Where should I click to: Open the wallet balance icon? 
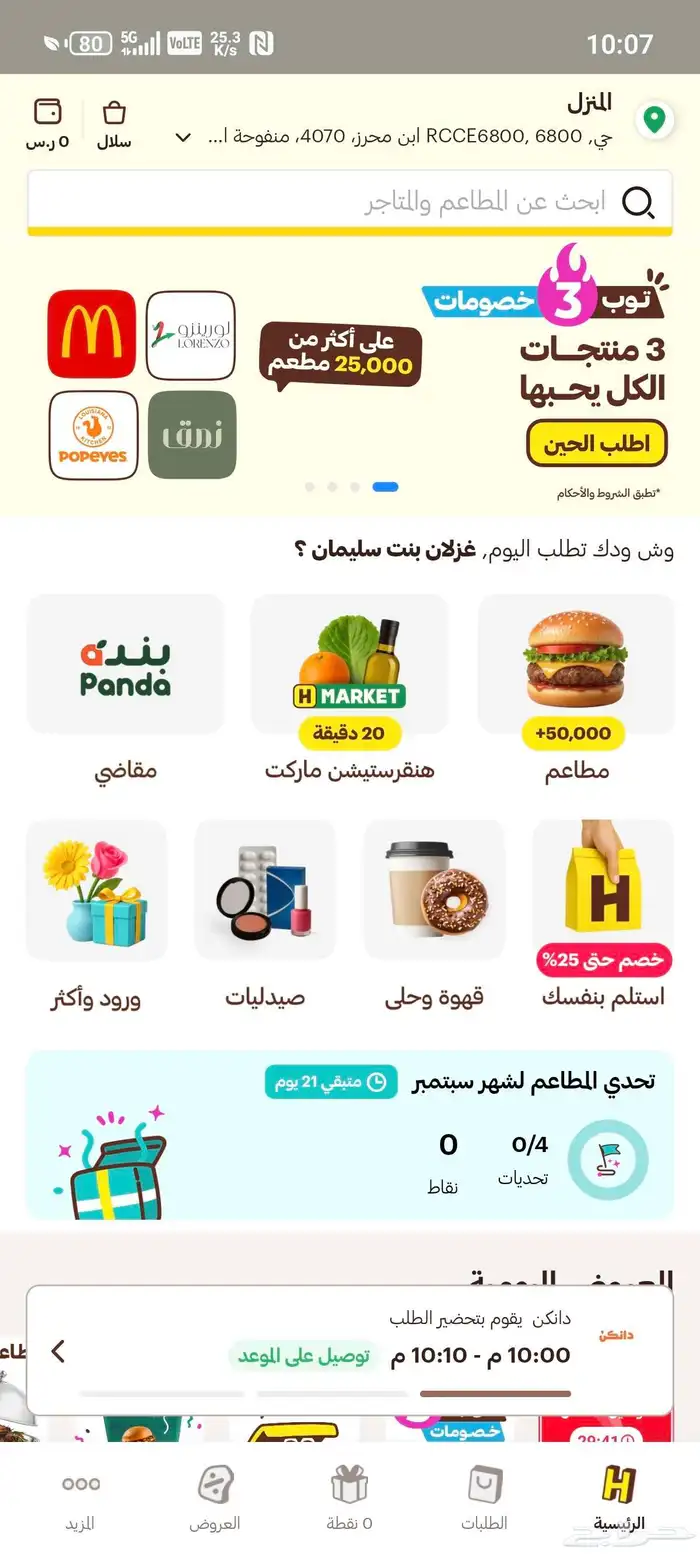point(48,122)
